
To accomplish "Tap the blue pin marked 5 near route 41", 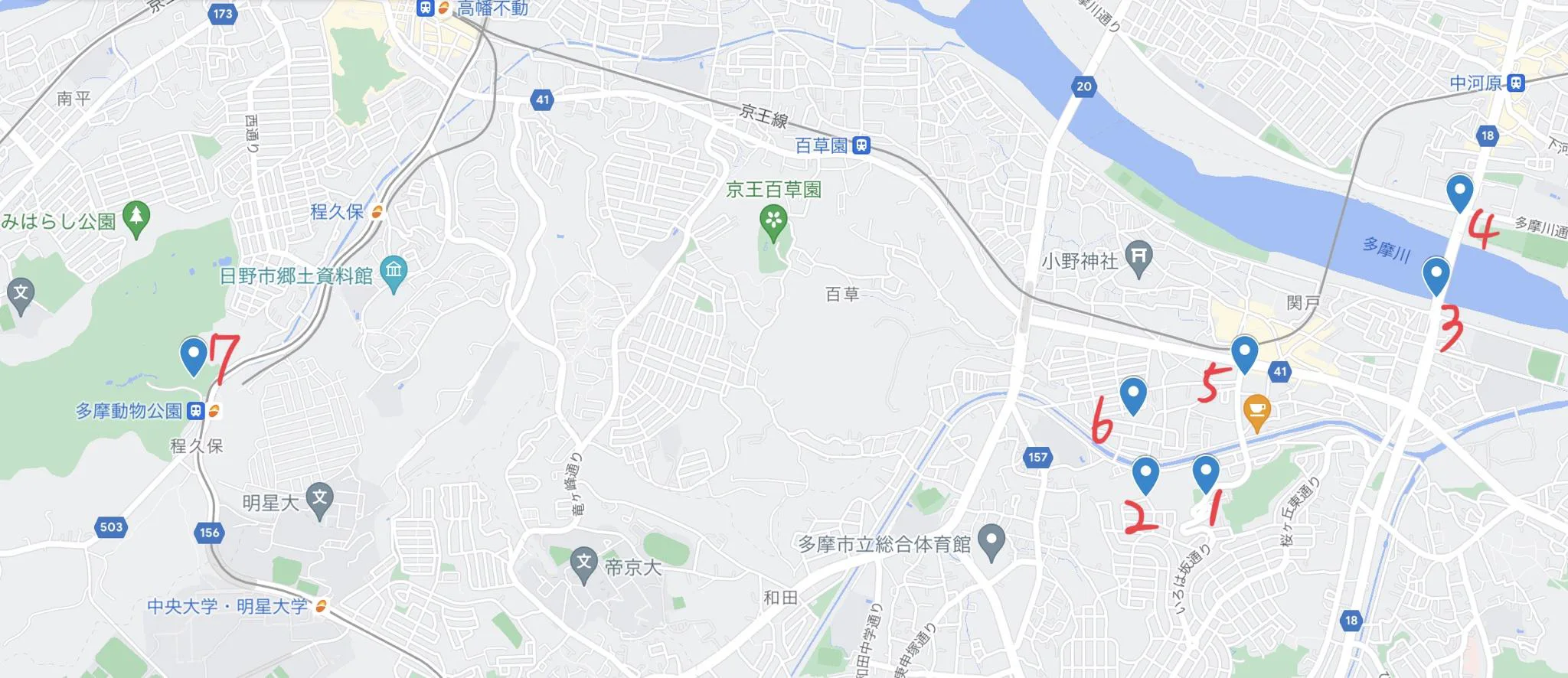I will 1244,353.
